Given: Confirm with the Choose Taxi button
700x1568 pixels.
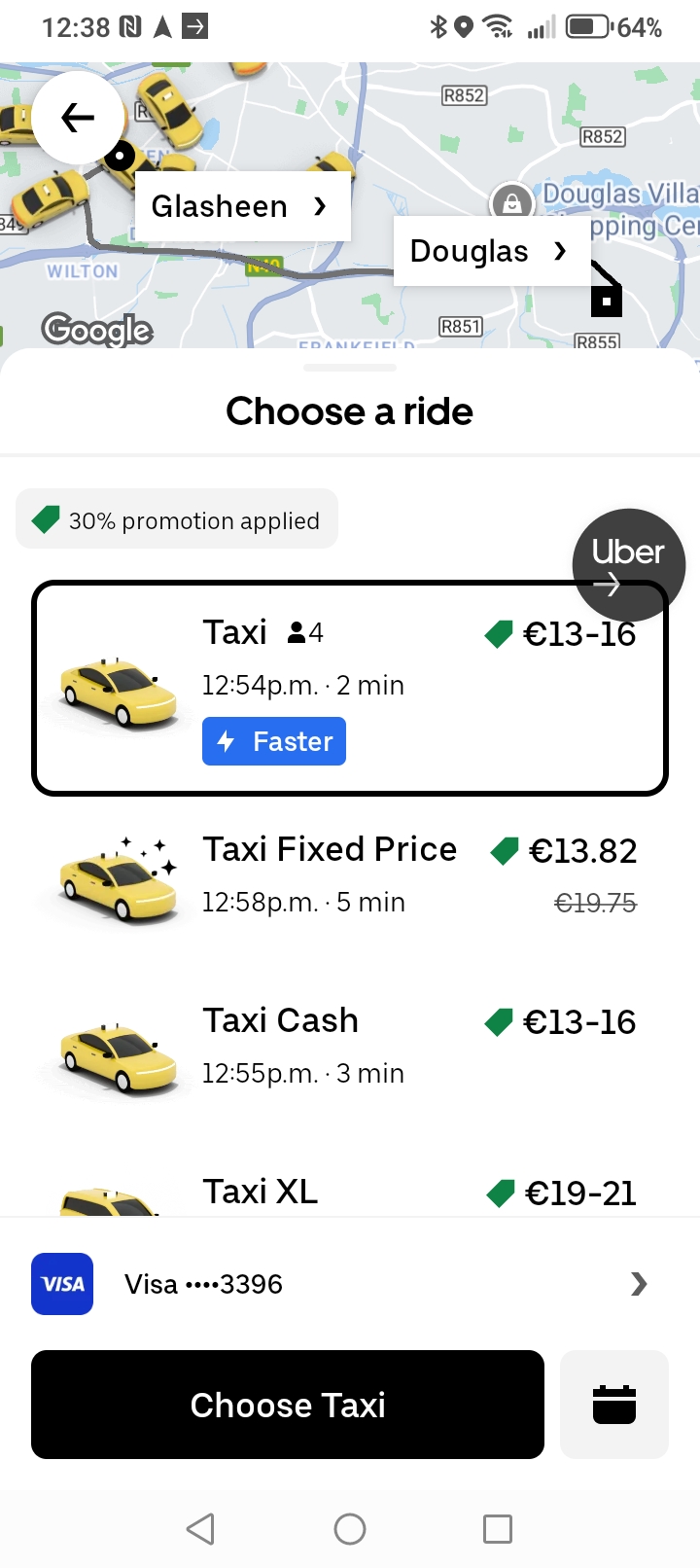Looking at the screenshot, I should point(288,1405).
